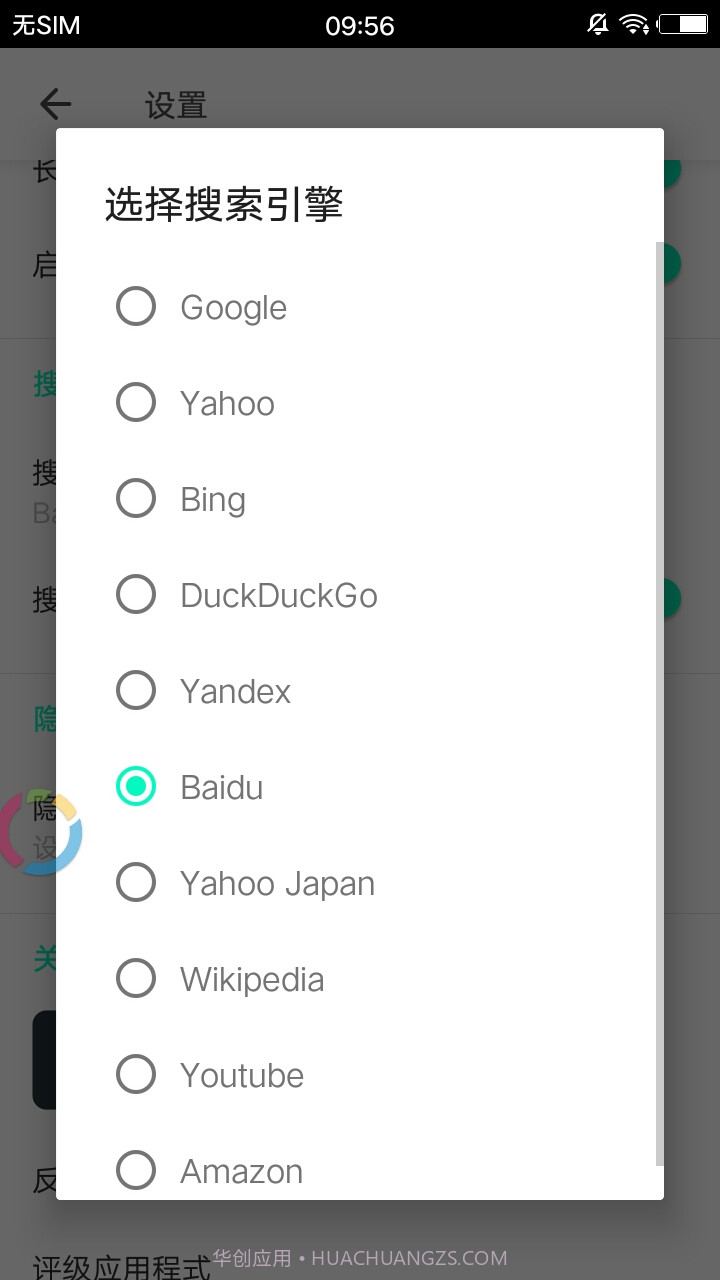Pick Yandex as search engine

coord(136,690)
